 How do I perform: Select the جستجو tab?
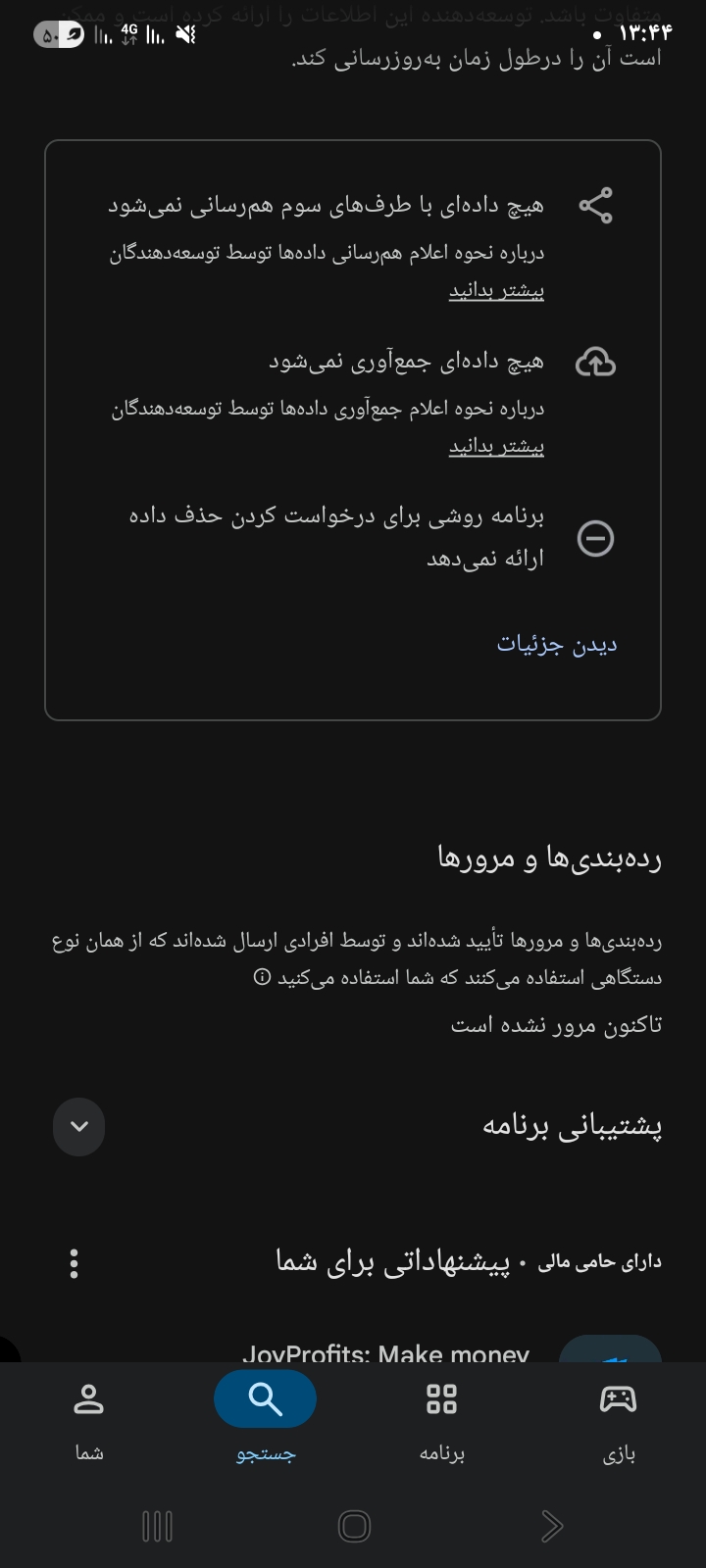tap(265, 1421)
